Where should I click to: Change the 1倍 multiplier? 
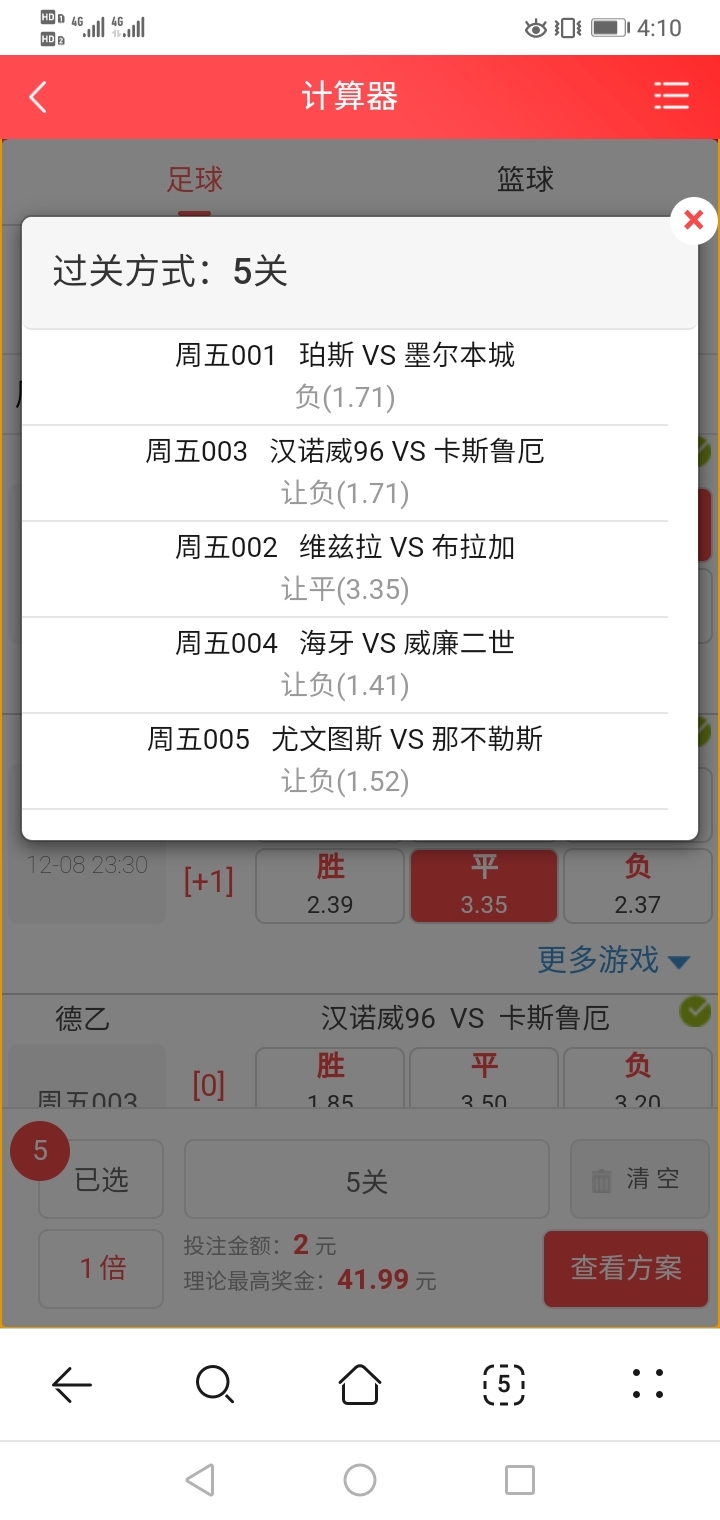point(101,1268)
